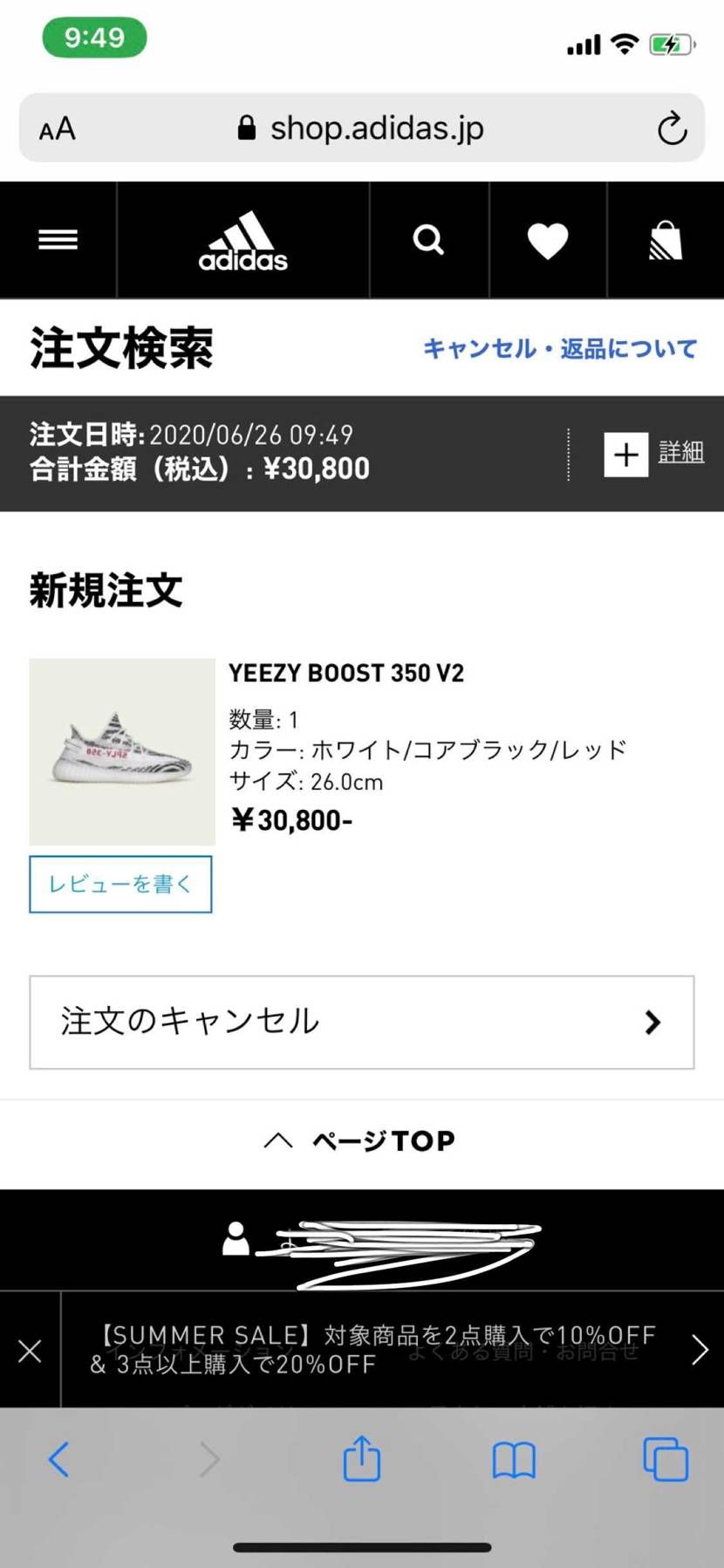724x1568 pixels.
Task: Open the hamburger menu
Action: pyautogui.click(x=58, y=240)
